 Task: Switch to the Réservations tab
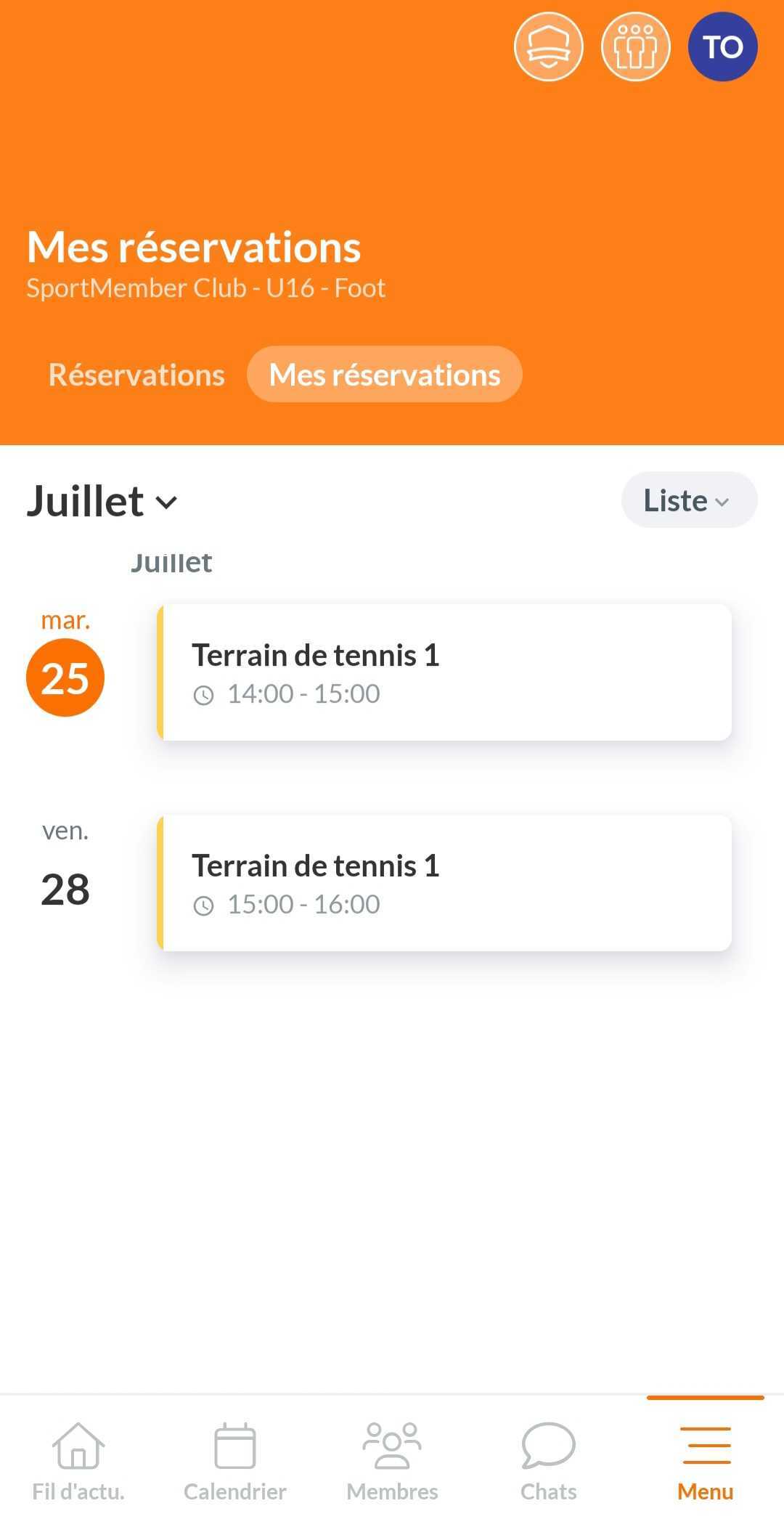coord(136,375)
